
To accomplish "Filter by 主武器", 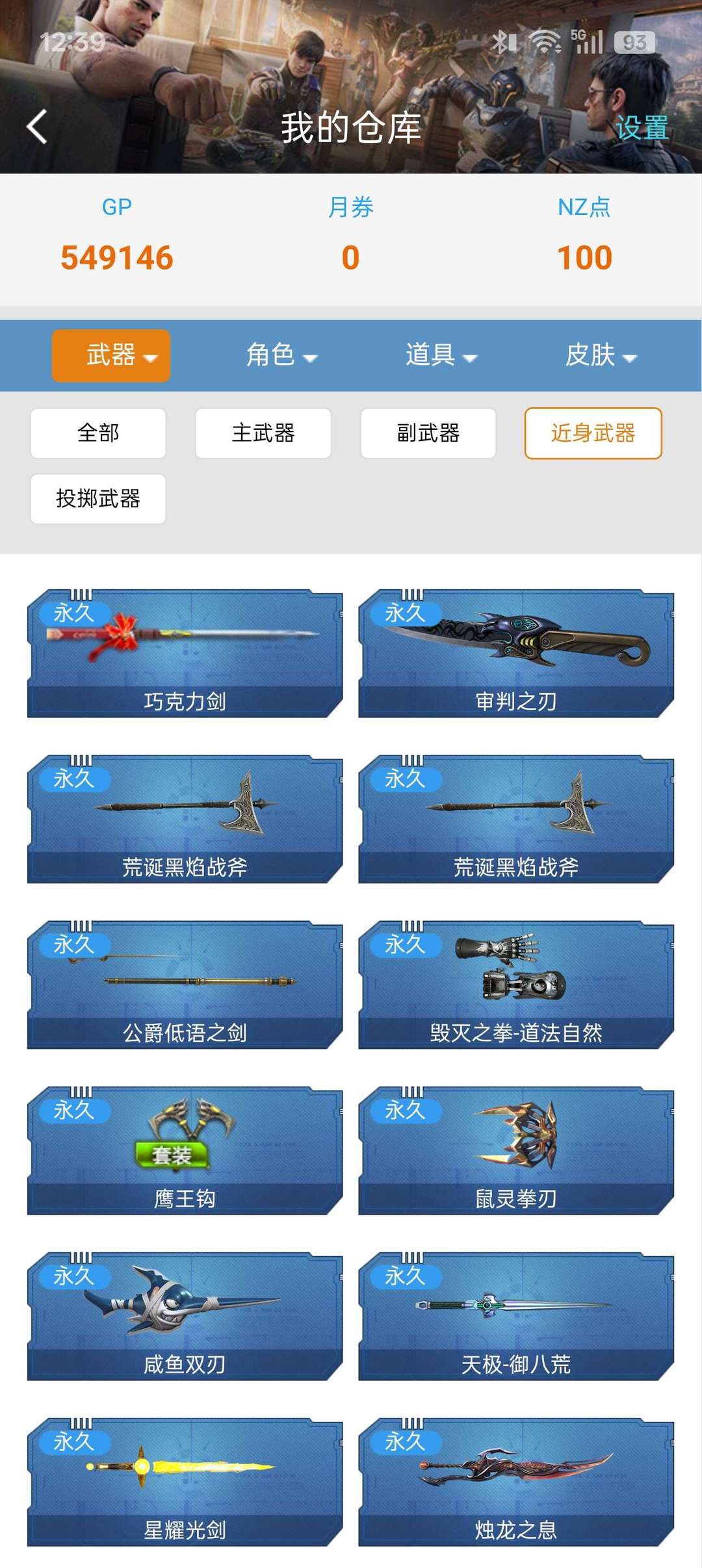I will (x=263, y=433).
